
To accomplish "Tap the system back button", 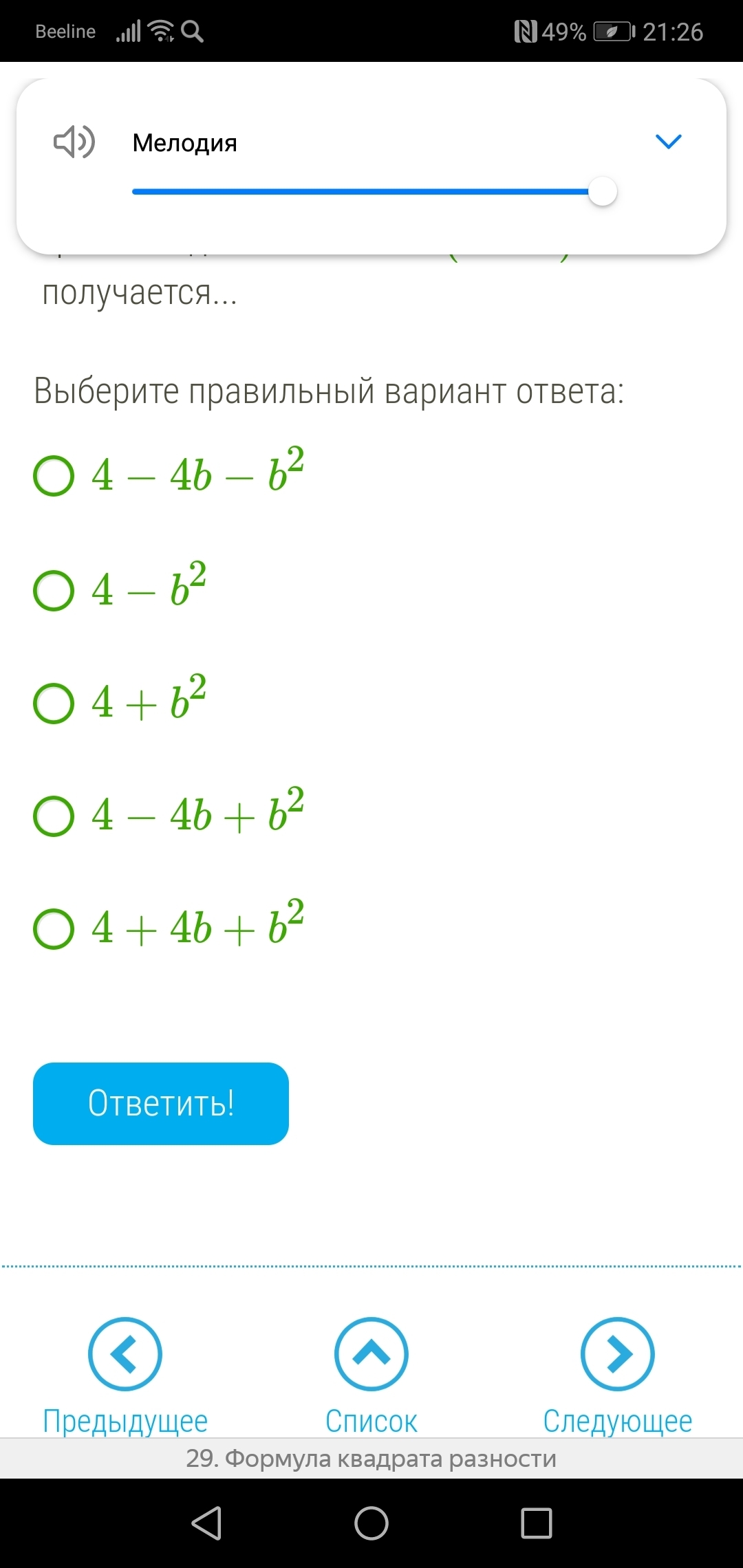I will 206,1523.
